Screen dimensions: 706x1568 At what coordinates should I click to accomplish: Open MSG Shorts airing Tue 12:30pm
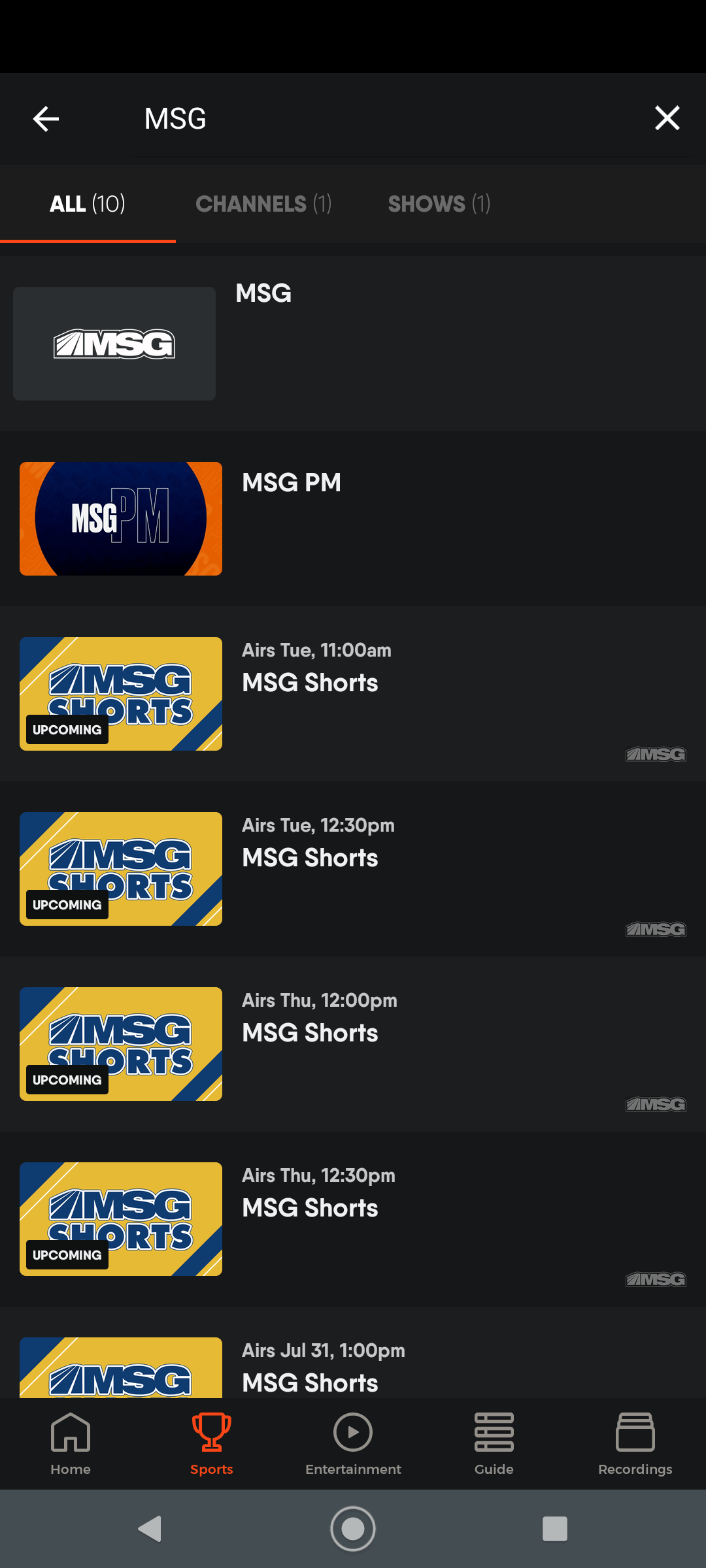tap(353, 869)
